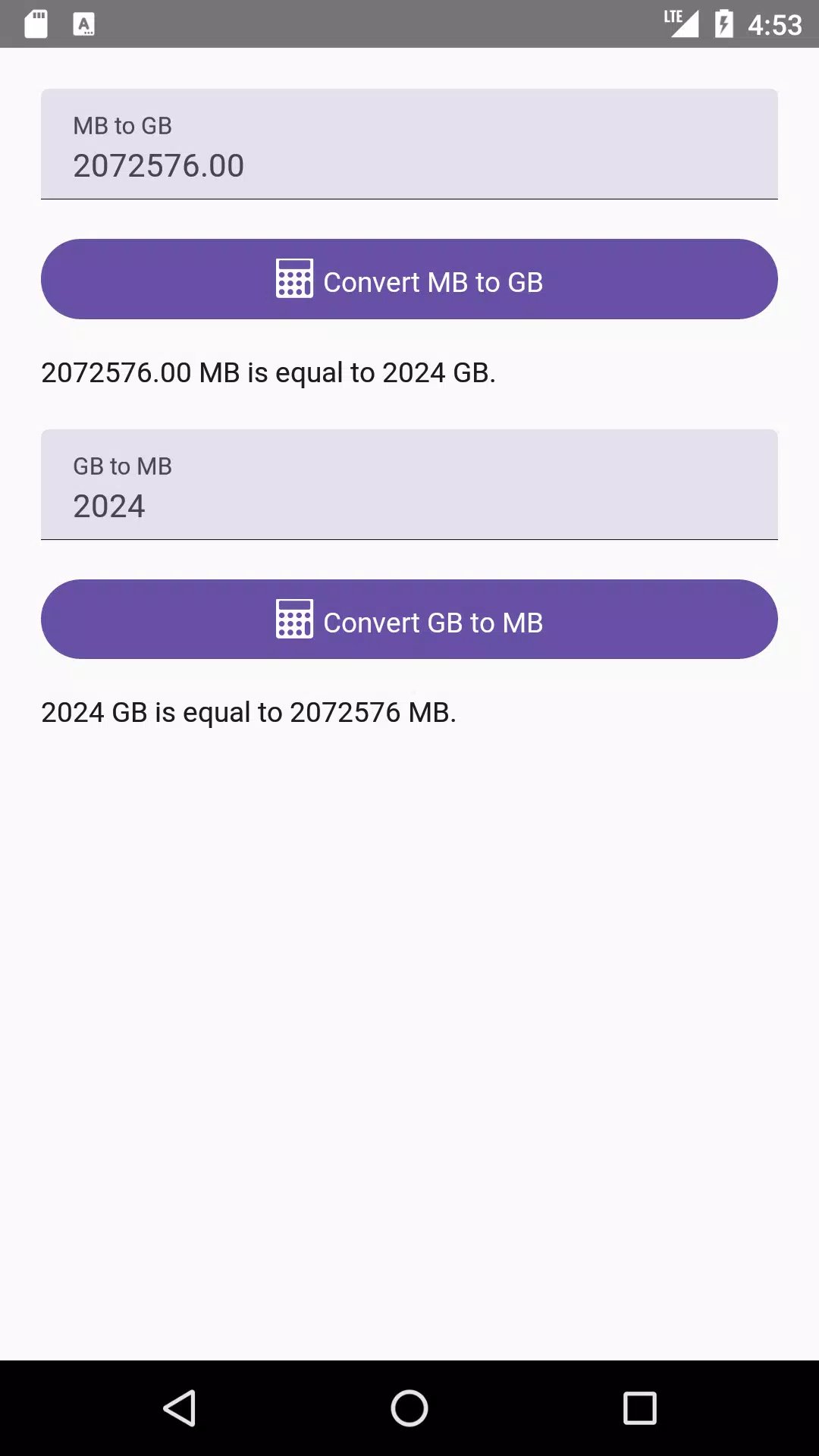Tap the SD card icon in the status bar

35,24
